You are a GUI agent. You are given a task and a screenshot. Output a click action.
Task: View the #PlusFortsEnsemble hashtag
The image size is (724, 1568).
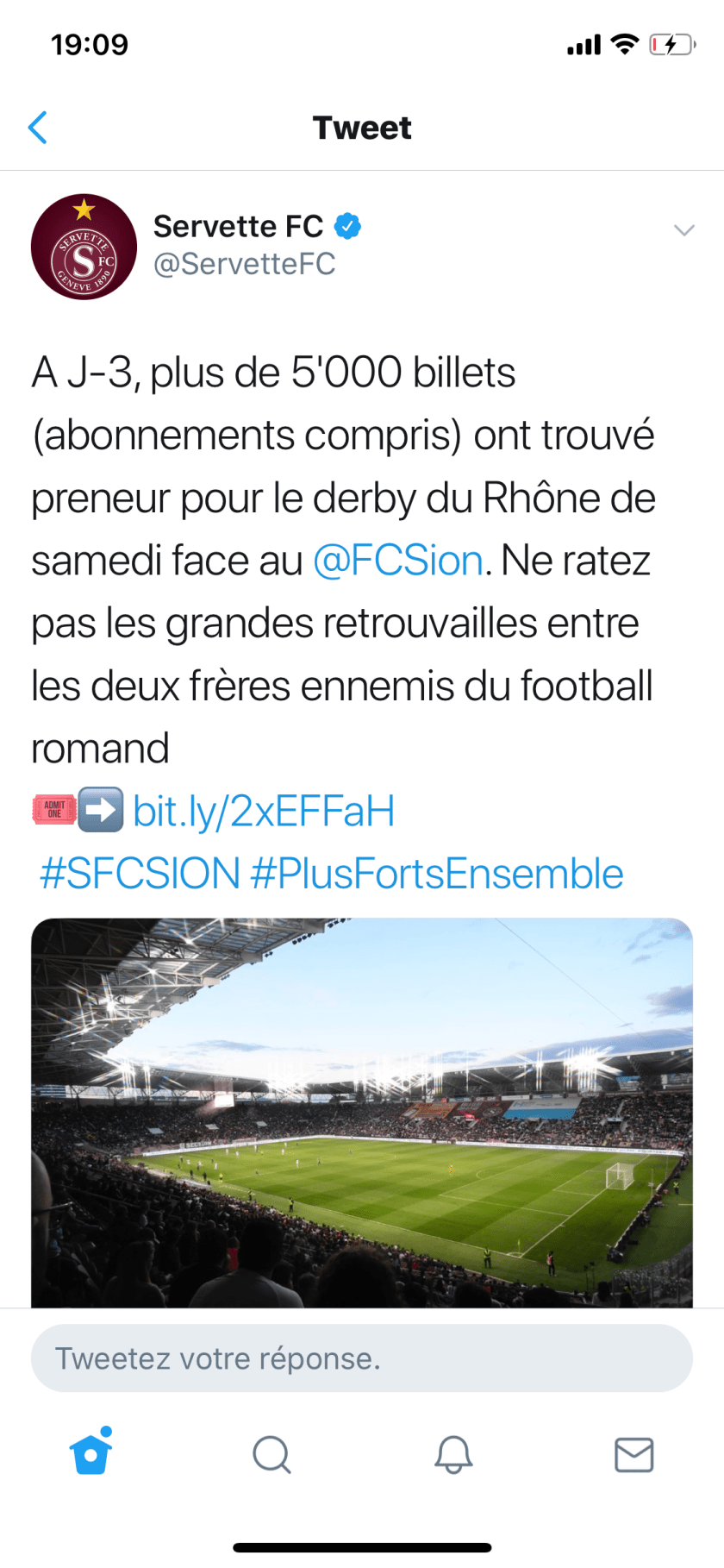click(x=436, y=874)
